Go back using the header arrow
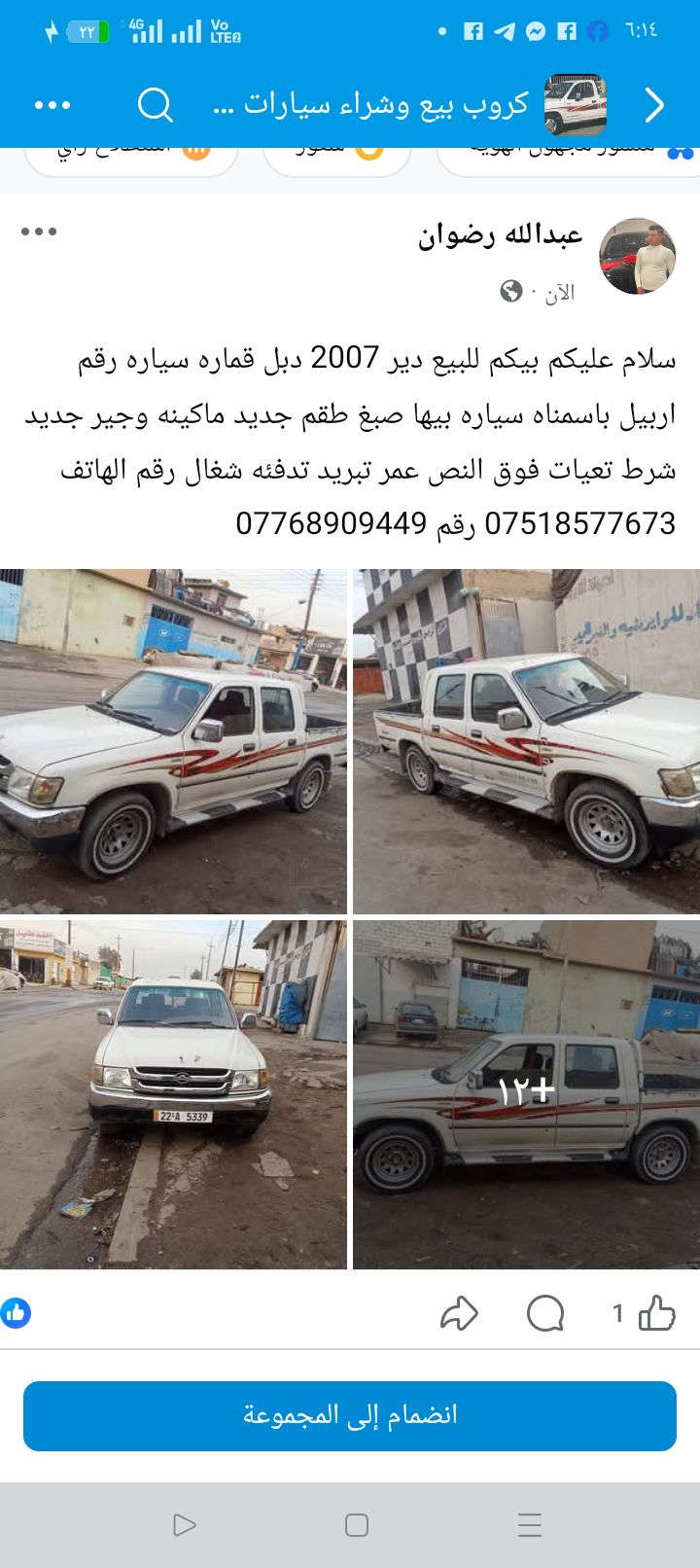 tap(655, 105)
